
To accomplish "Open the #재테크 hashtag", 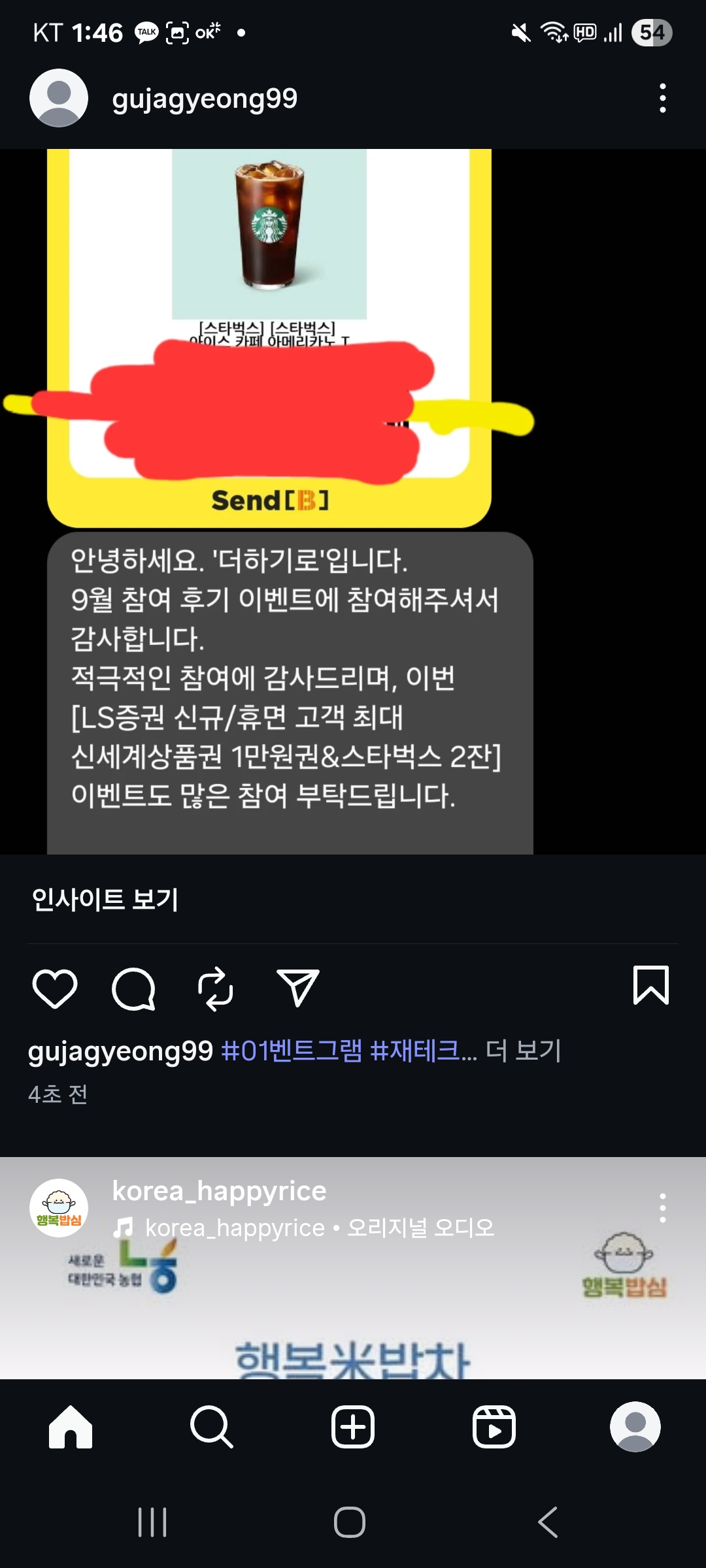I will [x=414, y=1051].
